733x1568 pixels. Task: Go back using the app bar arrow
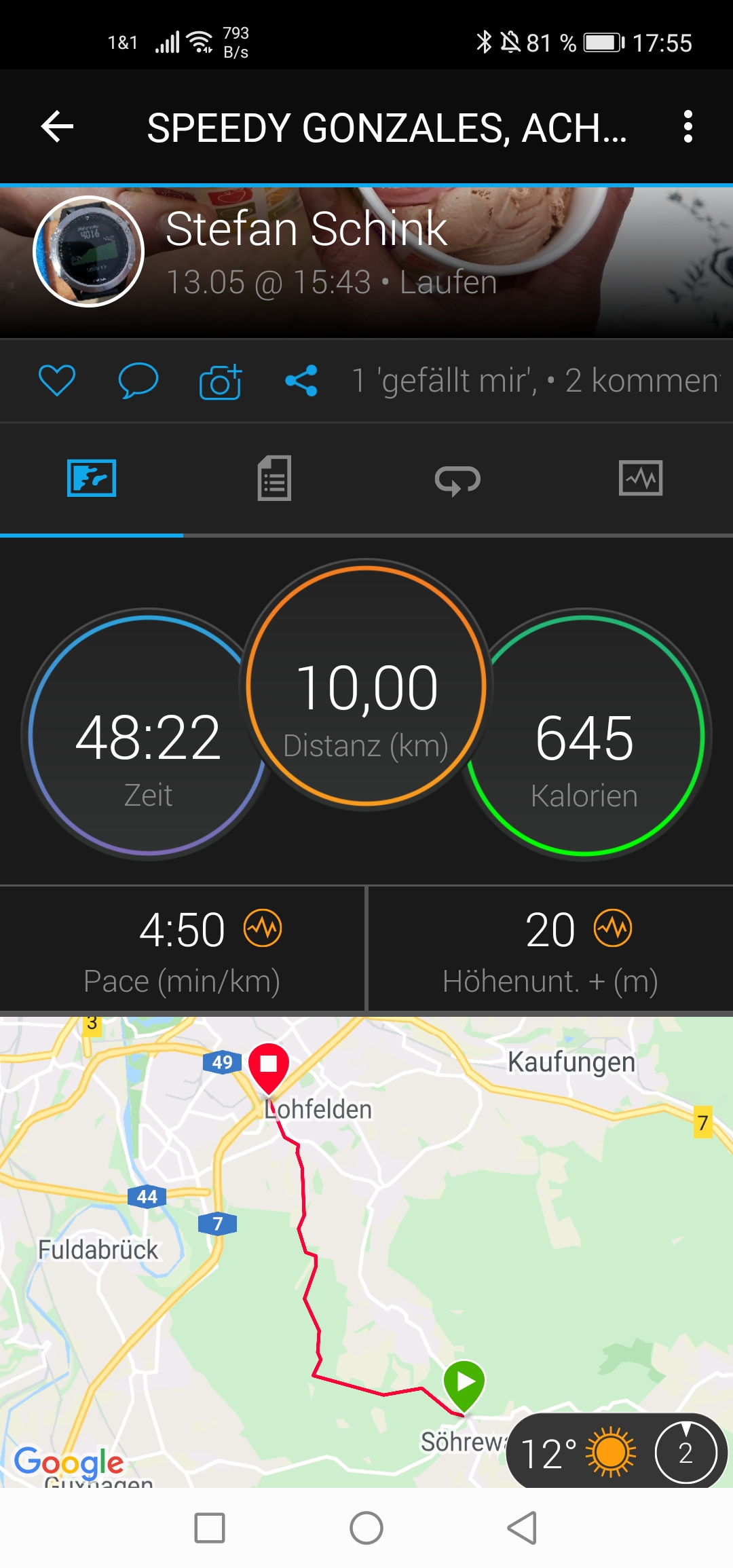click(57, 126)
